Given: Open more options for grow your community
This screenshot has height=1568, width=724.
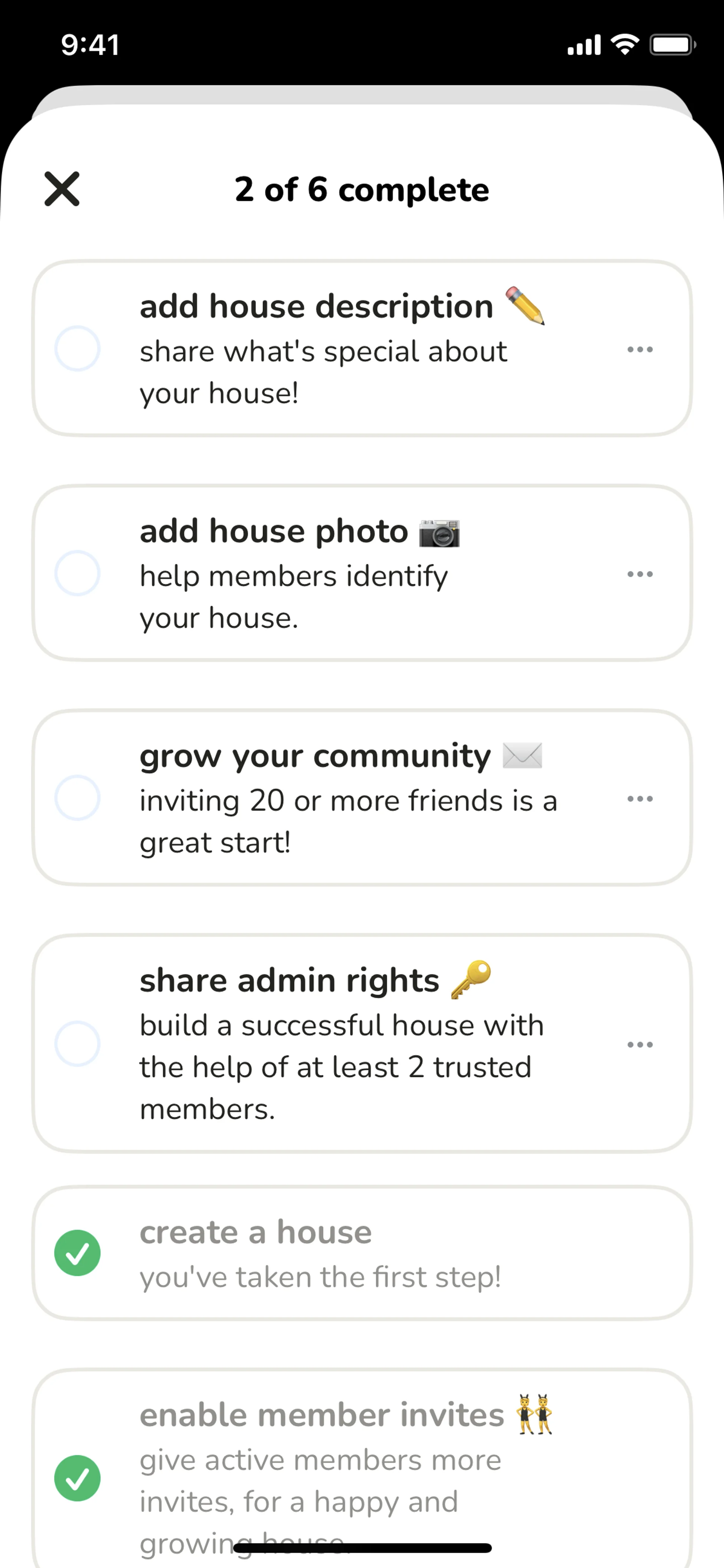Looking at the screenshot, I should [640, 799].
